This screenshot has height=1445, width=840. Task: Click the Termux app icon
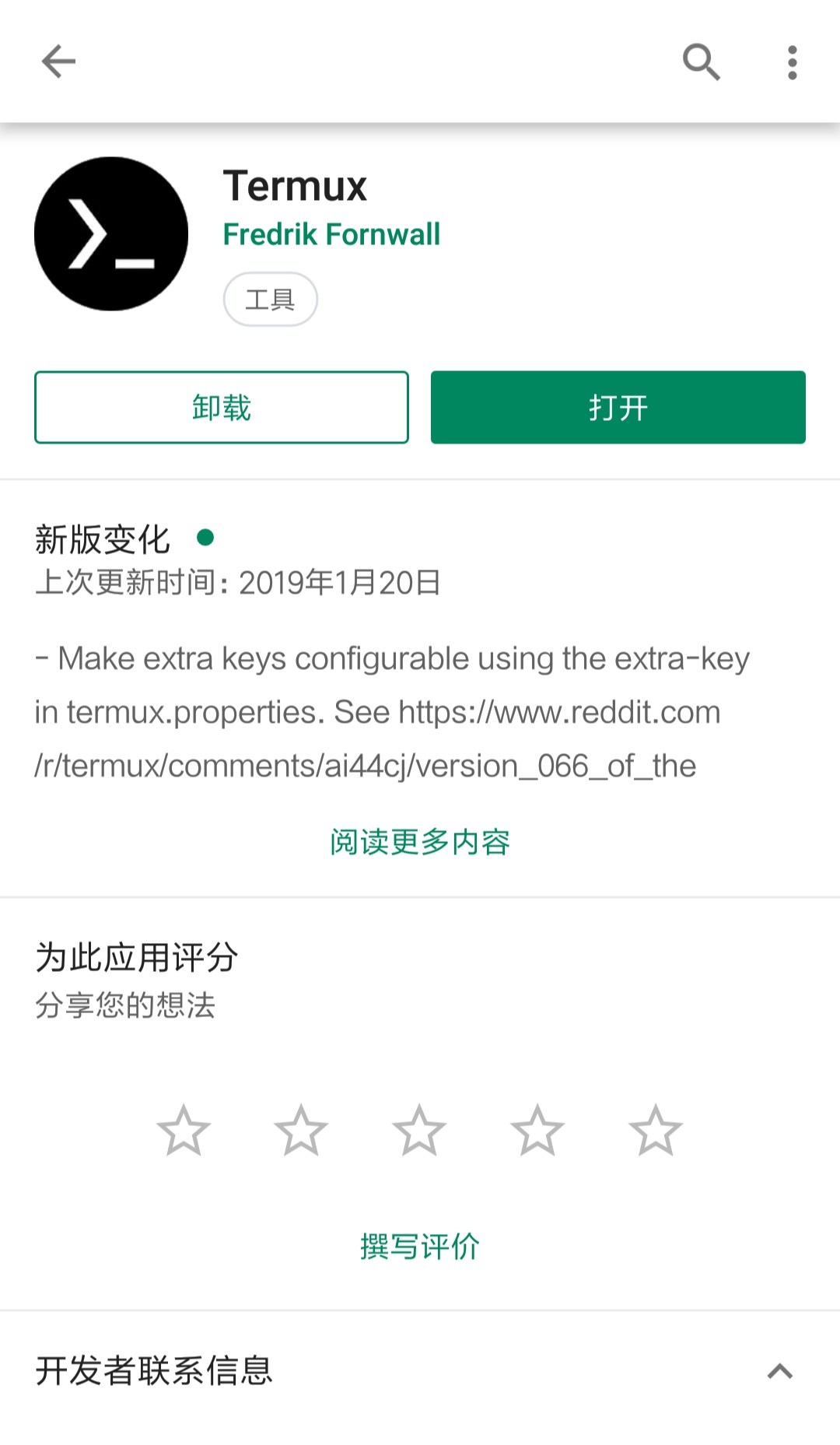coord(111,234)
